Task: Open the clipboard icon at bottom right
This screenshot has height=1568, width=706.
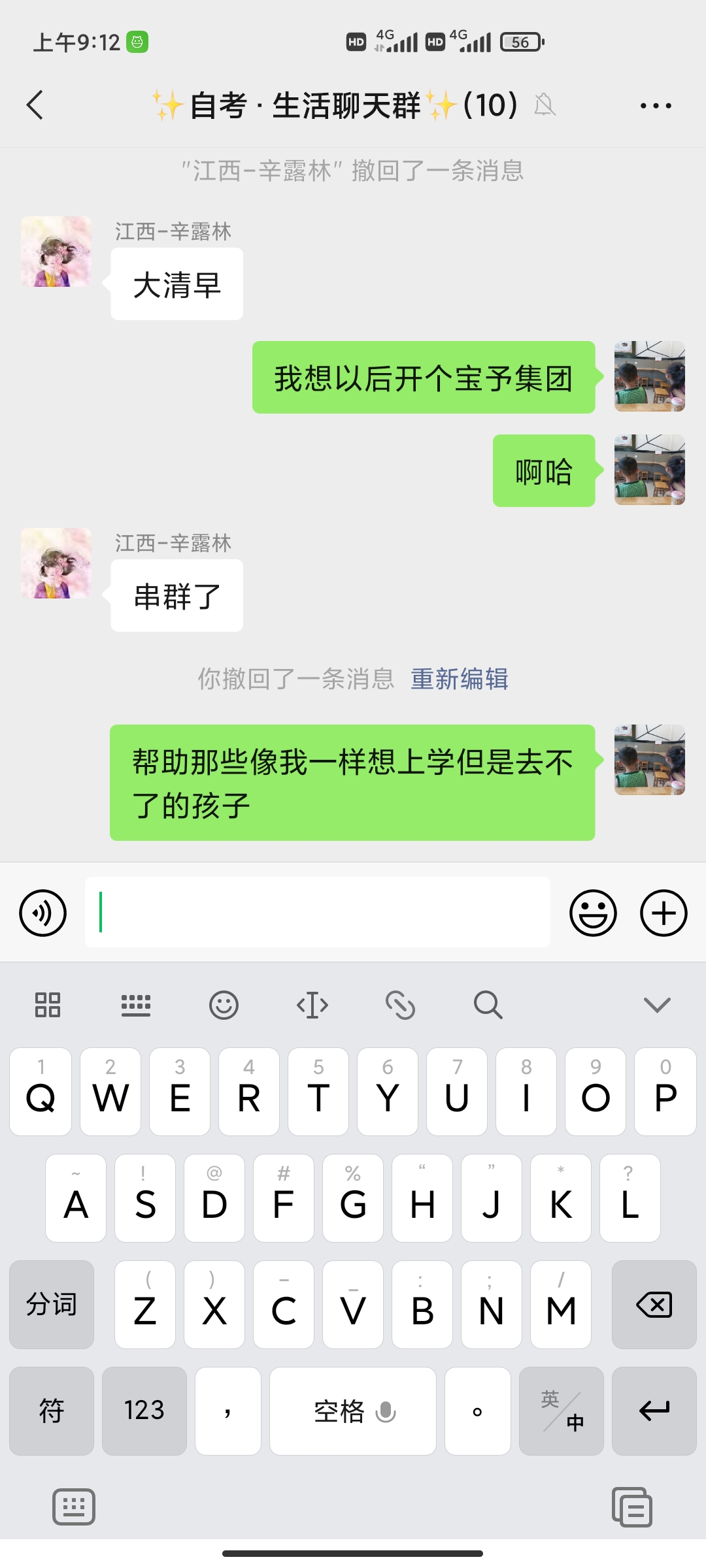Action: pos(631,1507)
